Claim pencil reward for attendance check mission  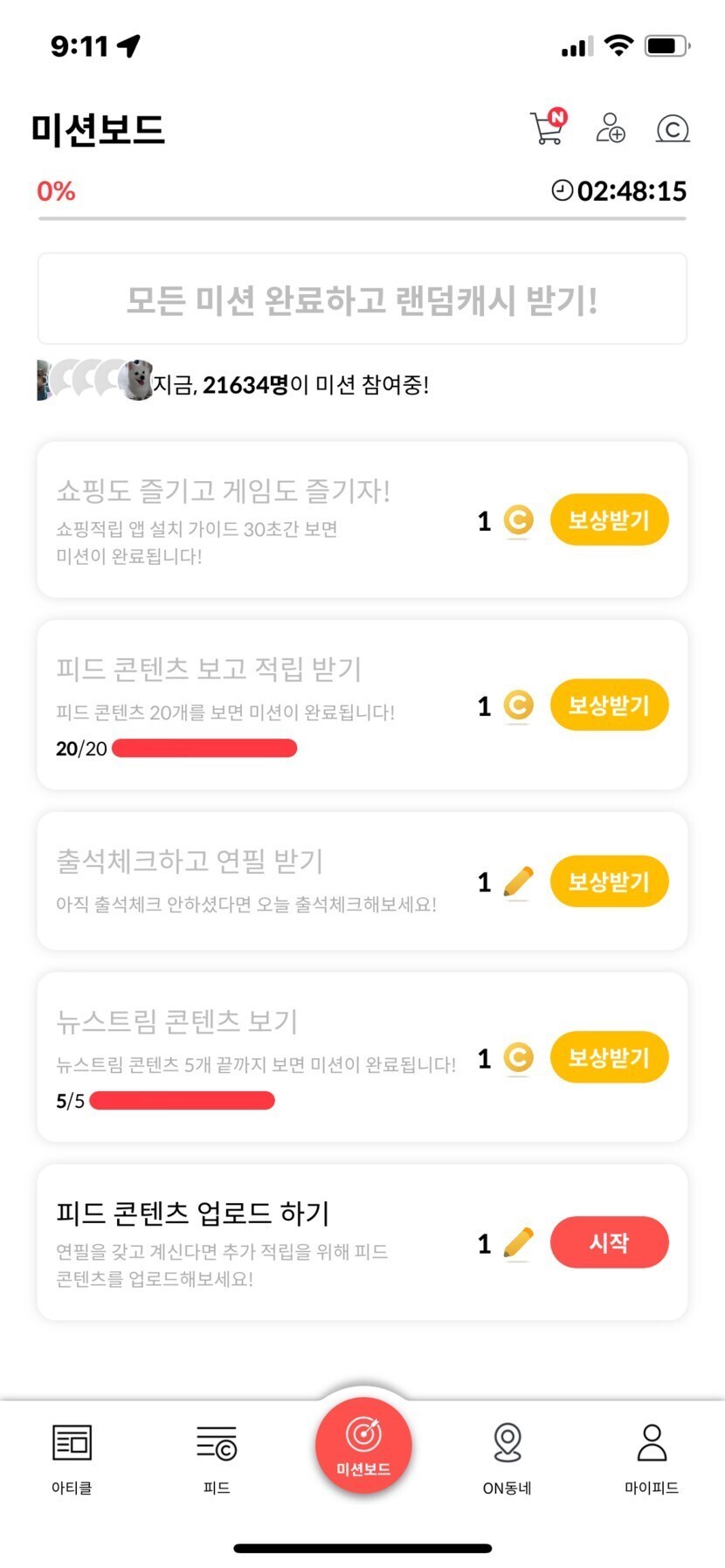(x=609, y=882)
